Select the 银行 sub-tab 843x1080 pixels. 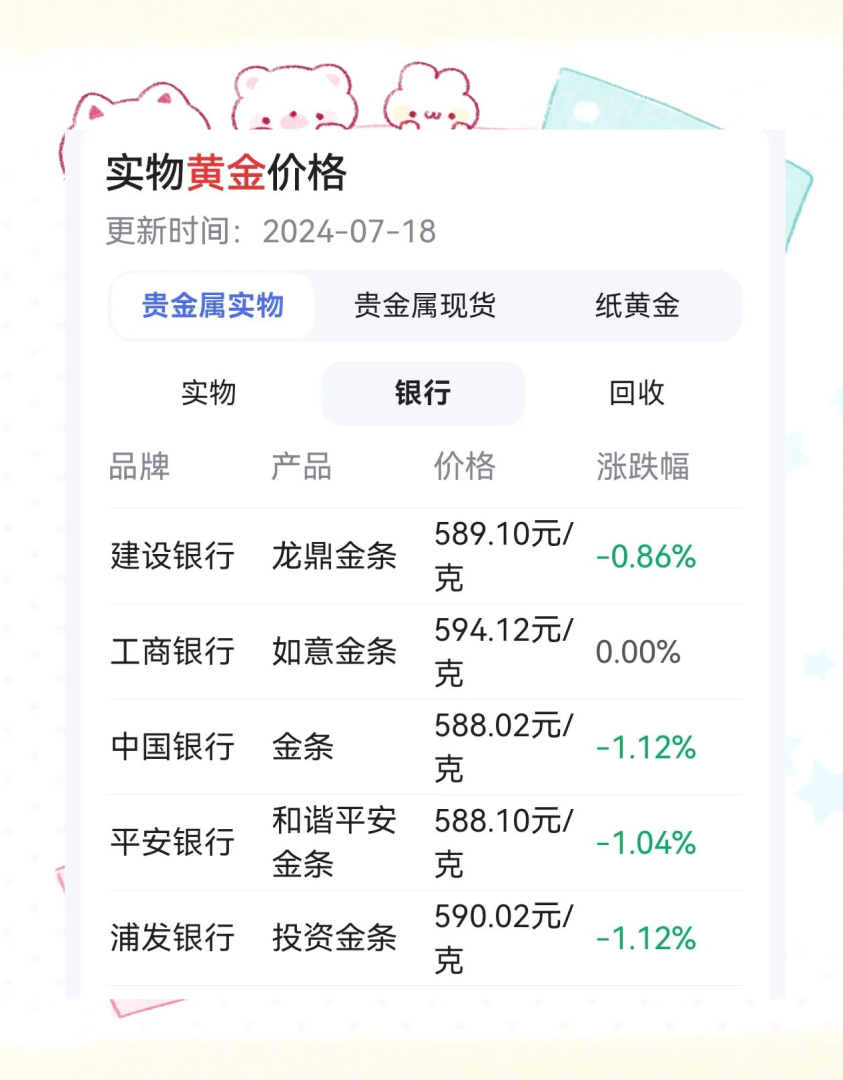[x=422, y=394]
